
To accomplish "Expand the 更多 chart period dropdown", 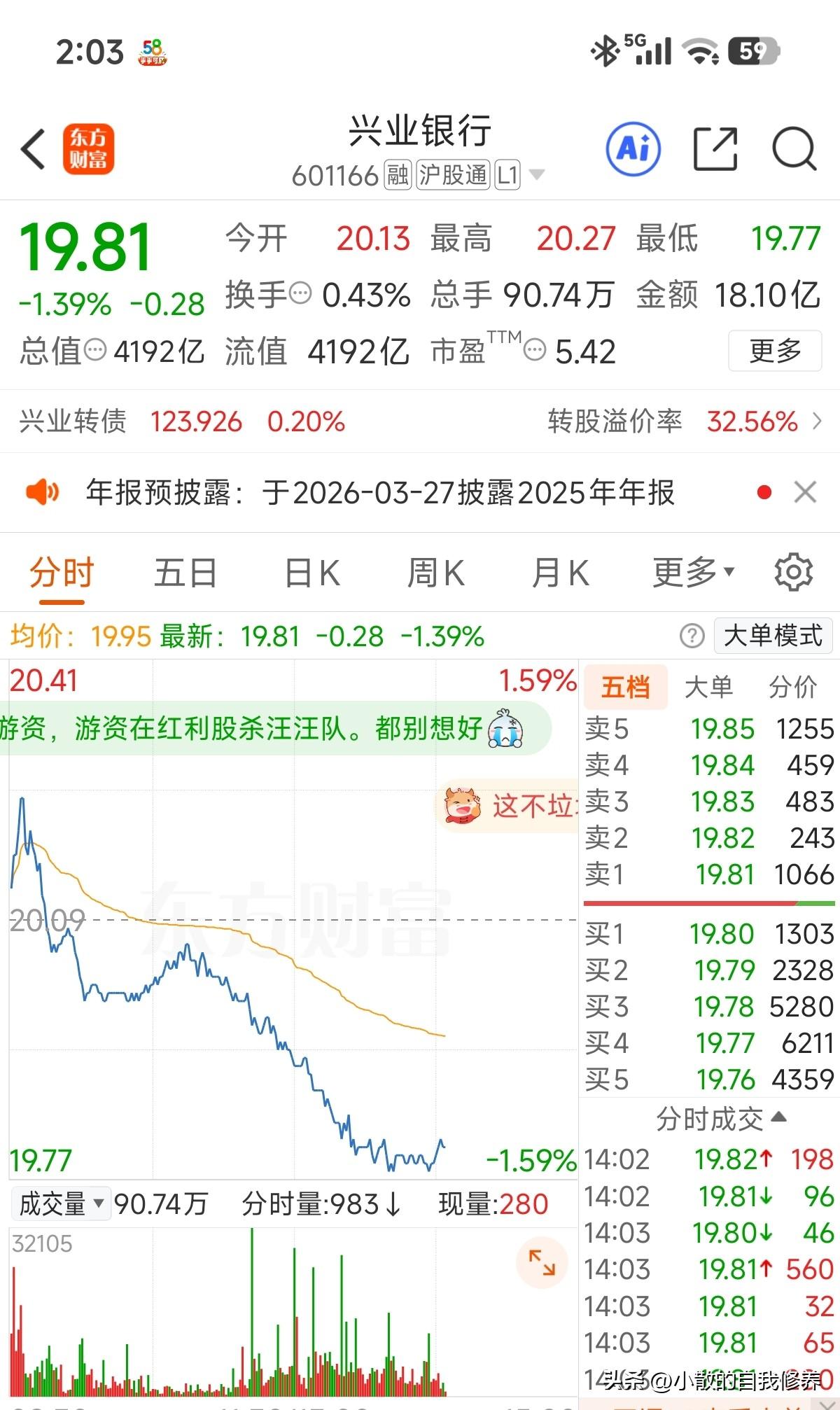I will [693, 573].
